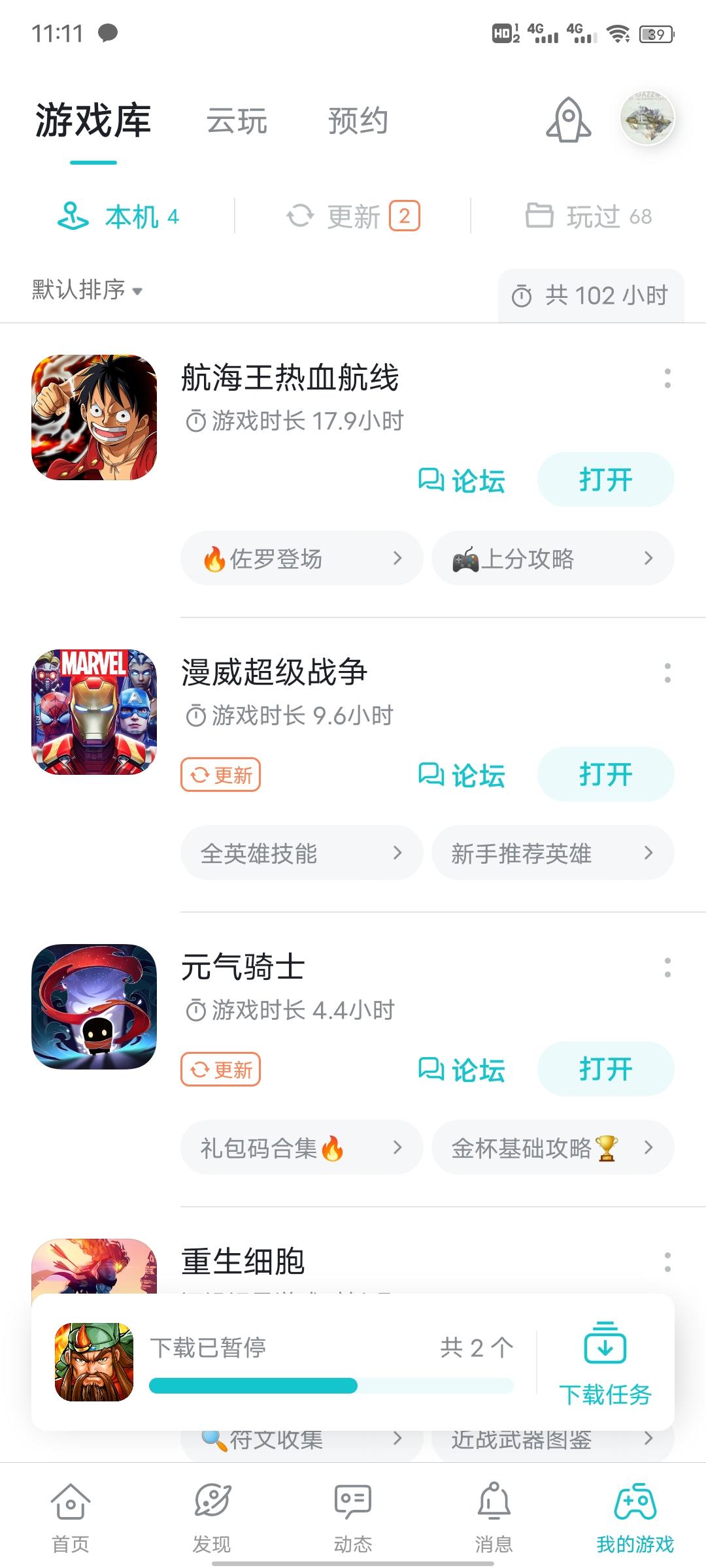Switch to the 发现 tab
Viewport: 706px width, 1568px height.
tap(212, 1517)
